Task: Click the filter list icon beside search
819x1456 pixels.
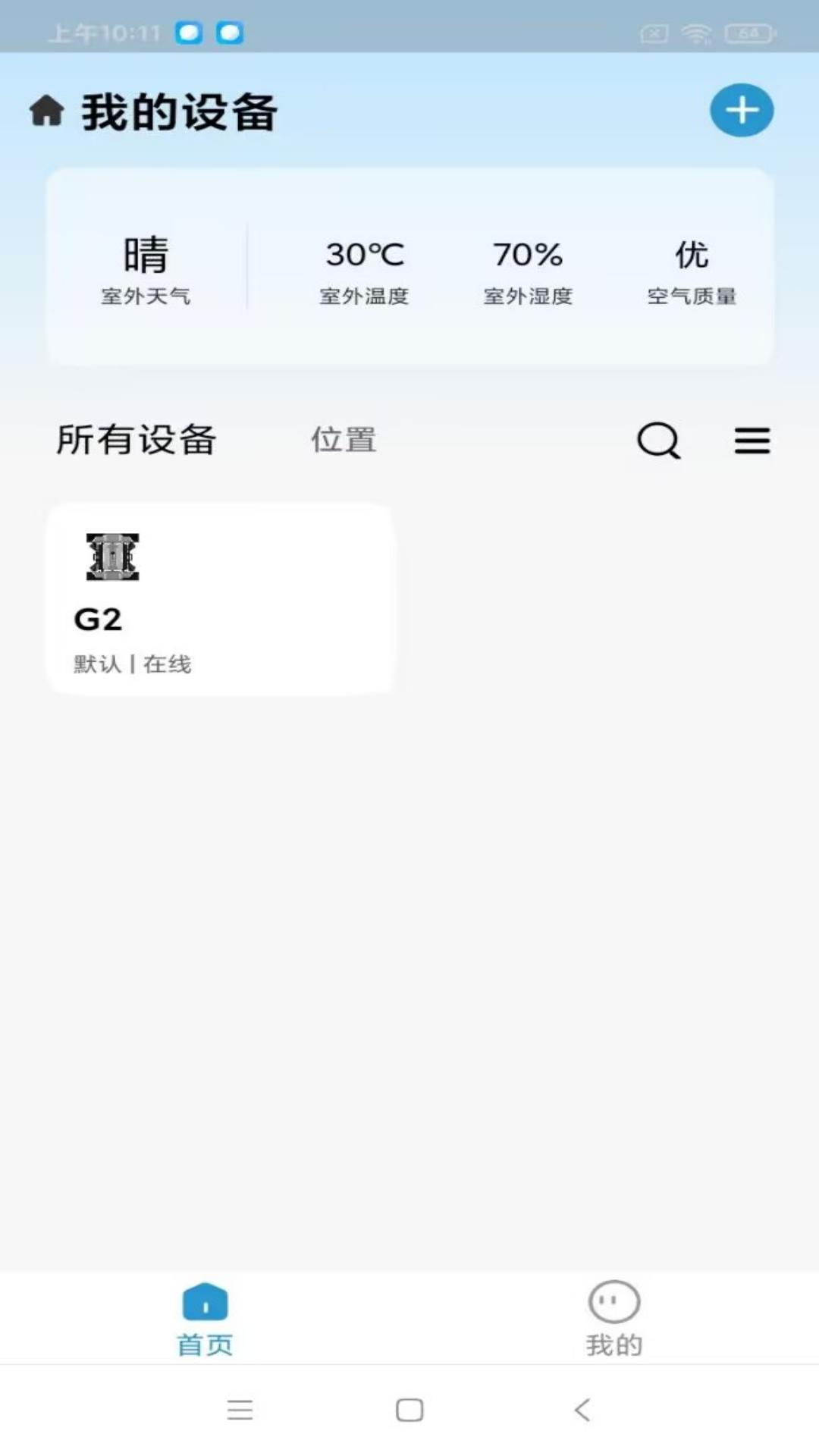Action: click(752, 441)
